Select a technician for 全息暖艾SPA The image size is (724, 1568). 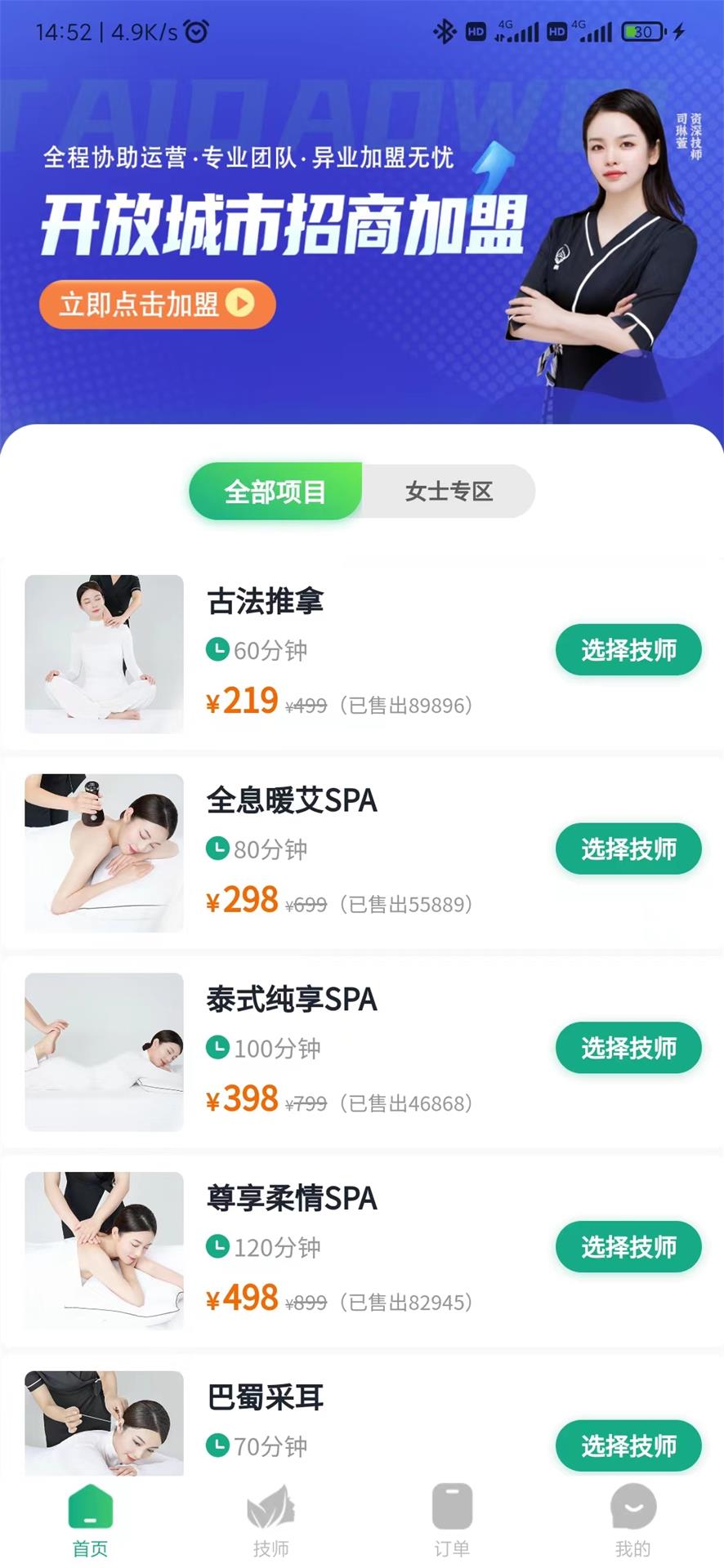[628, 849]
